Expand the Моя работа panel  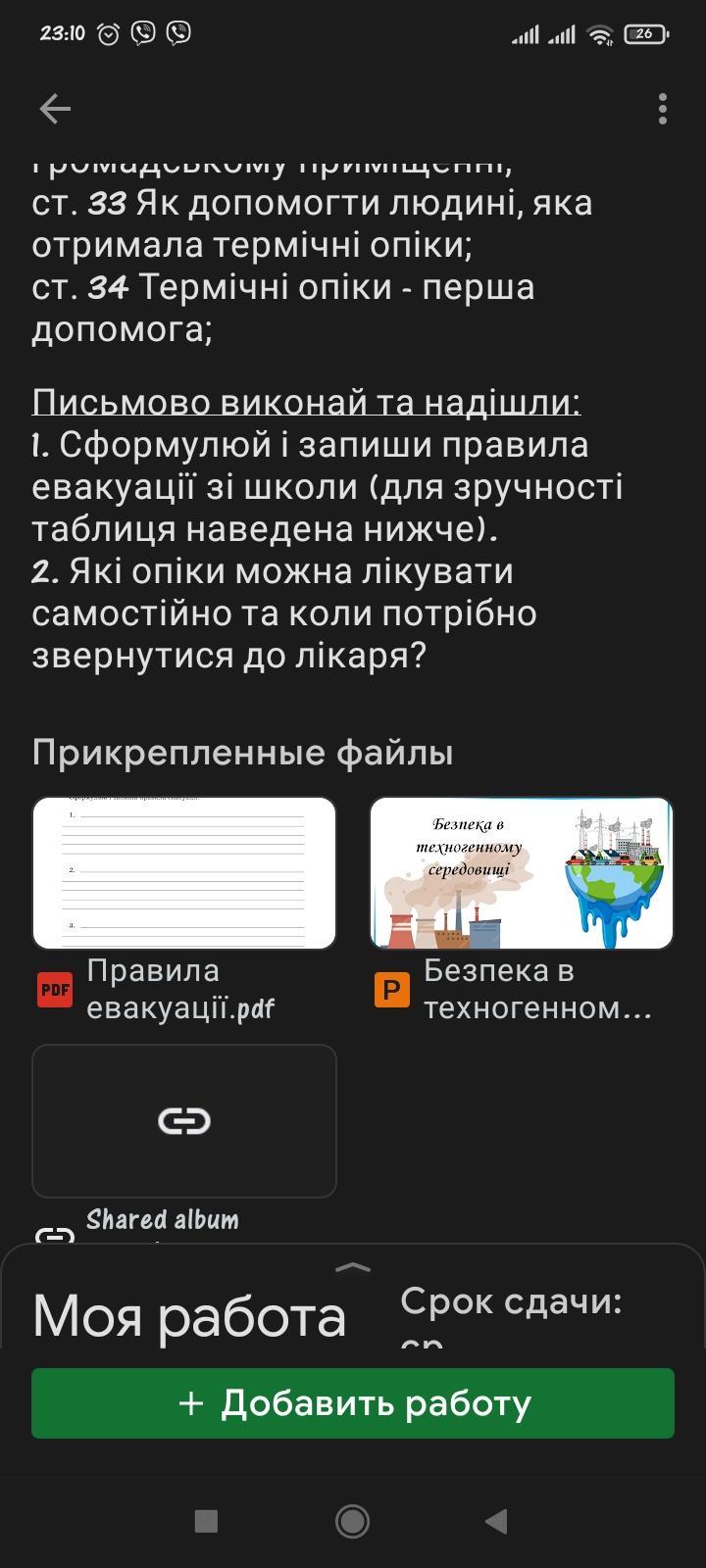[353, 1268]
